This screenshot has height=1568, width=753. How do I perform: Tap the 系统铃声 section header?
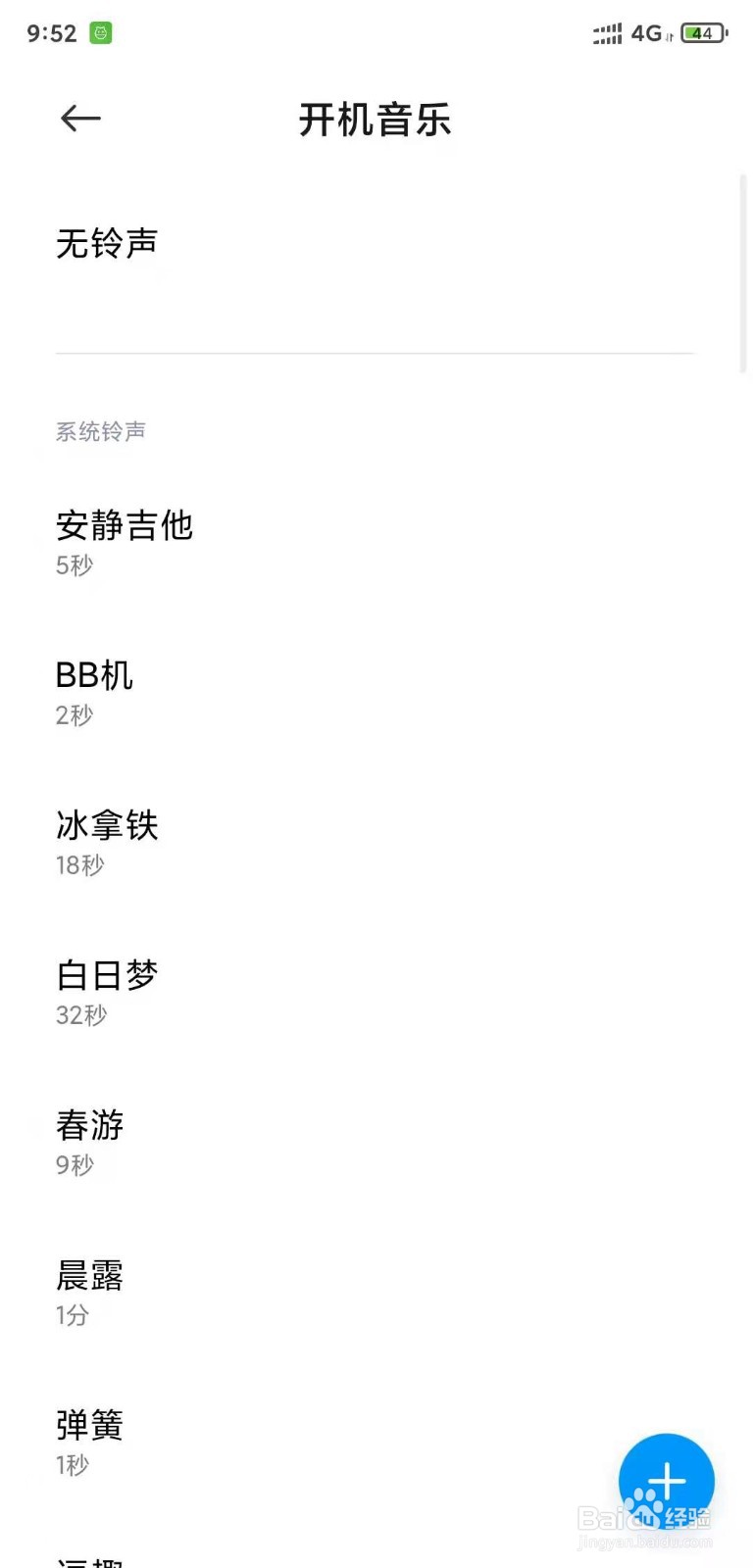coord(100,431)
